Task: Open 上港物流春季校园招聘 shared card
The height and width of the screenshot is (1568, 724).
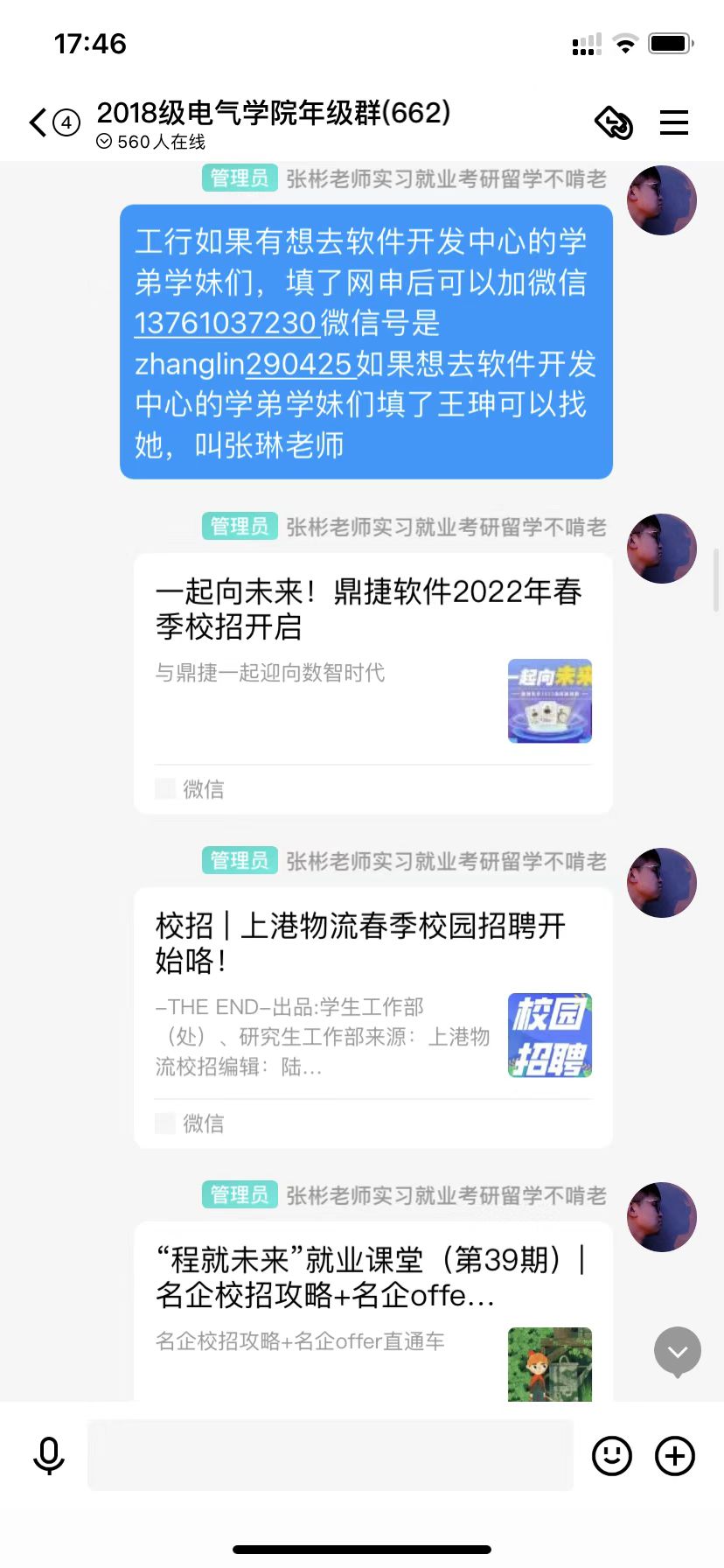Action: (x=372, y=1017)
